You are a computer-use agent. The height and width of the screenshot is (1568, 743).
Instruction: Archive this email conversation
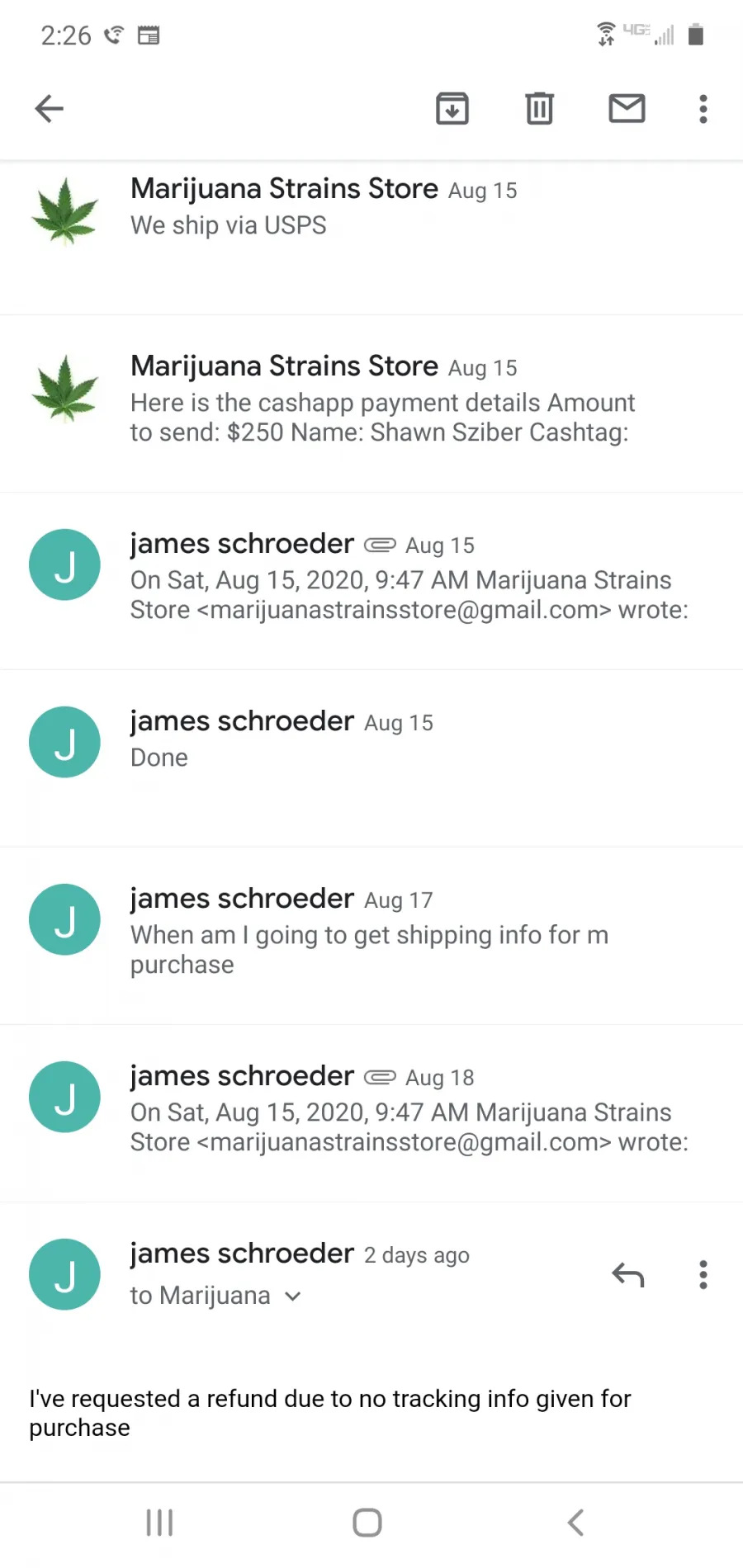pyautogui.click(x=452, y=108)
